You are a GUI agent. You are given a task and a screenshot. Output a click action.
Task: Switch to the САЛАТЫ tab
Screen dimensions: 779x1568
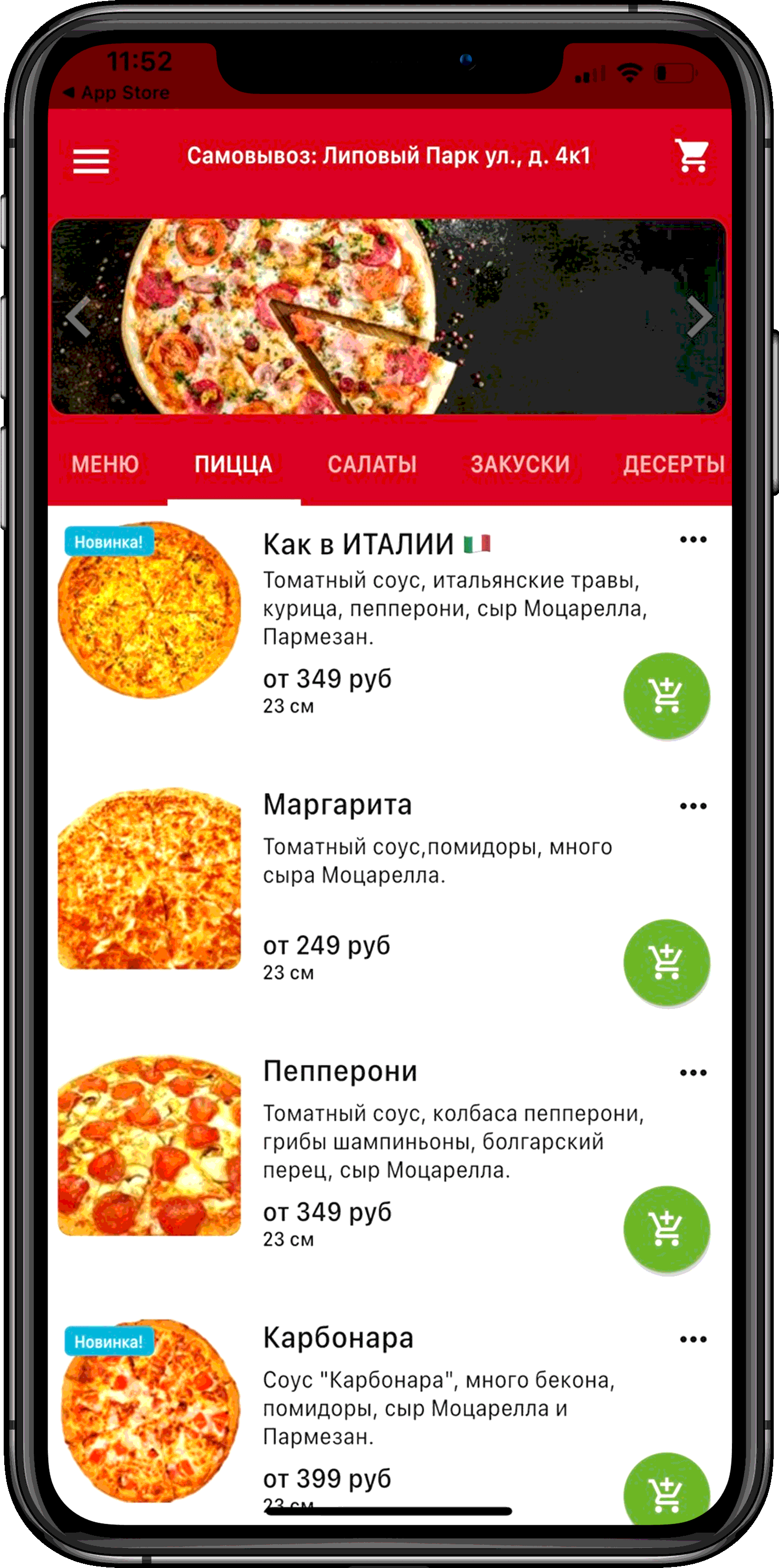(372, 465)
